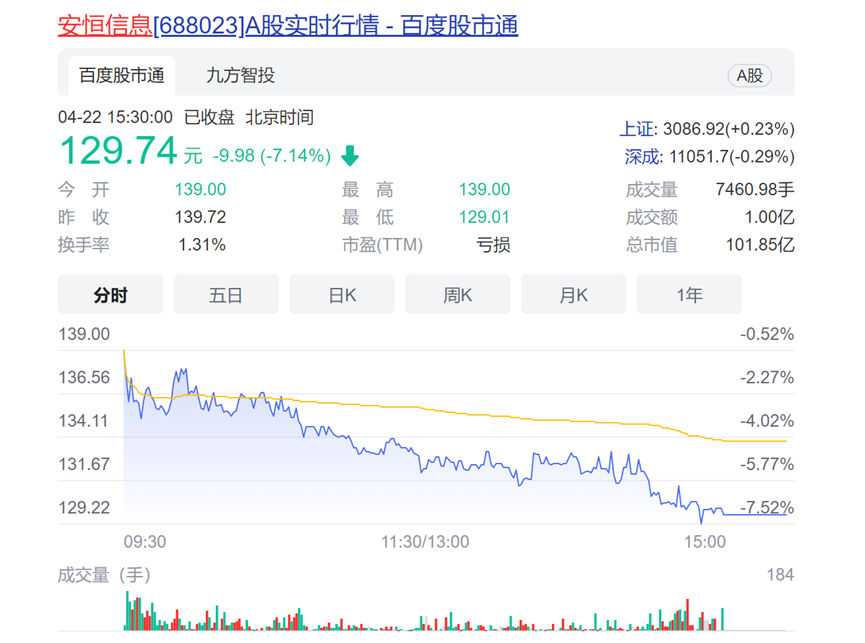
Task: Switch to the 百度股市通 tab
Action: [116, 75]
